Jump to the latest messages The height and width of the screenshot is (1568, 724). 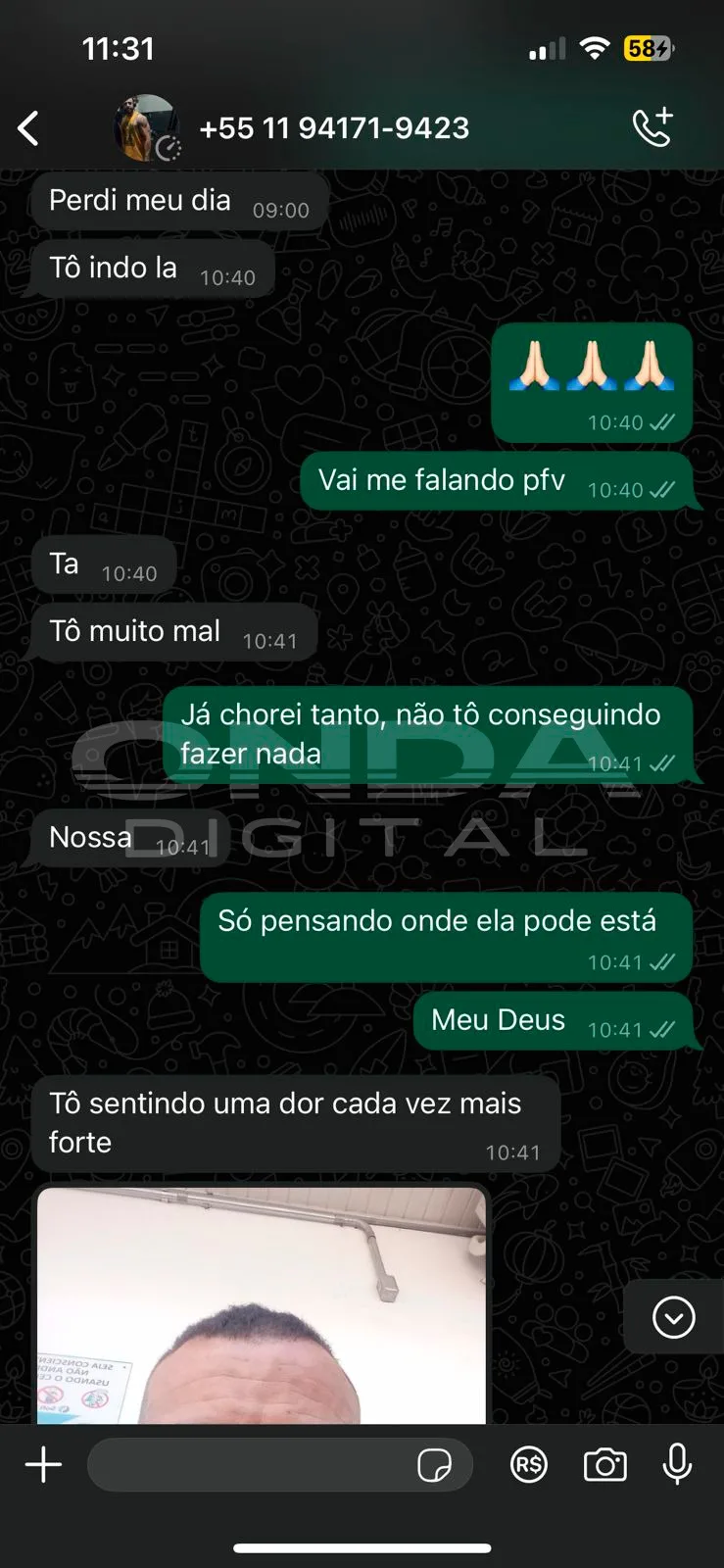point(673,1317)
